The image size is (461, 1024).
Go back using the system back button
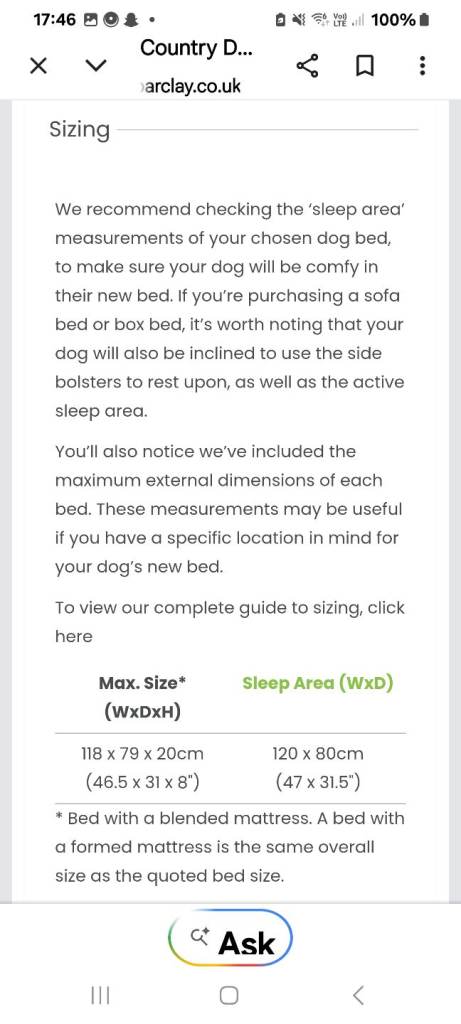pos(357,995)
